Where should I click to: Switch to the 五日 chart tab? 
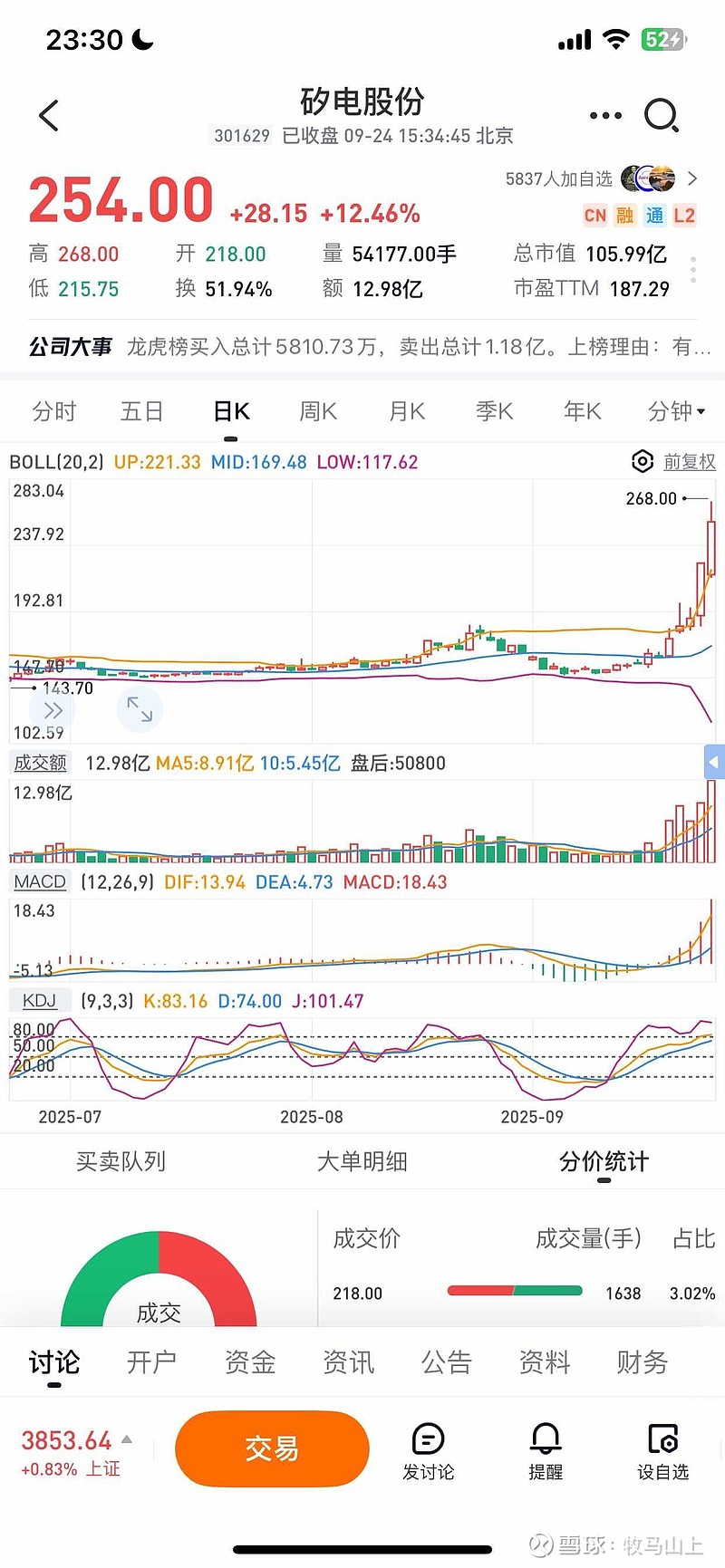(142, 411)
